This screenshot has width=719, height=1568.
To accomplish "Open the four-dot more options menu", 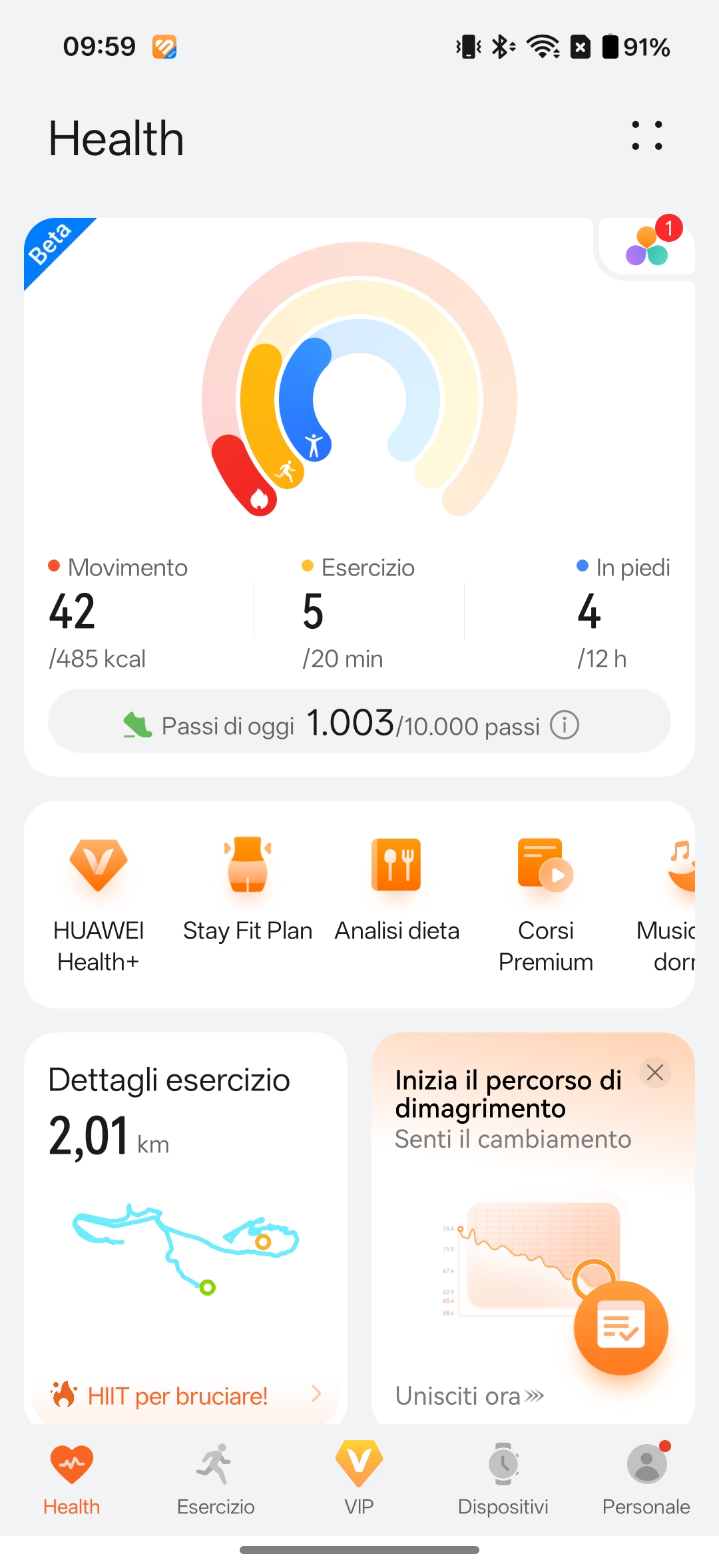I will click(646, 136).
